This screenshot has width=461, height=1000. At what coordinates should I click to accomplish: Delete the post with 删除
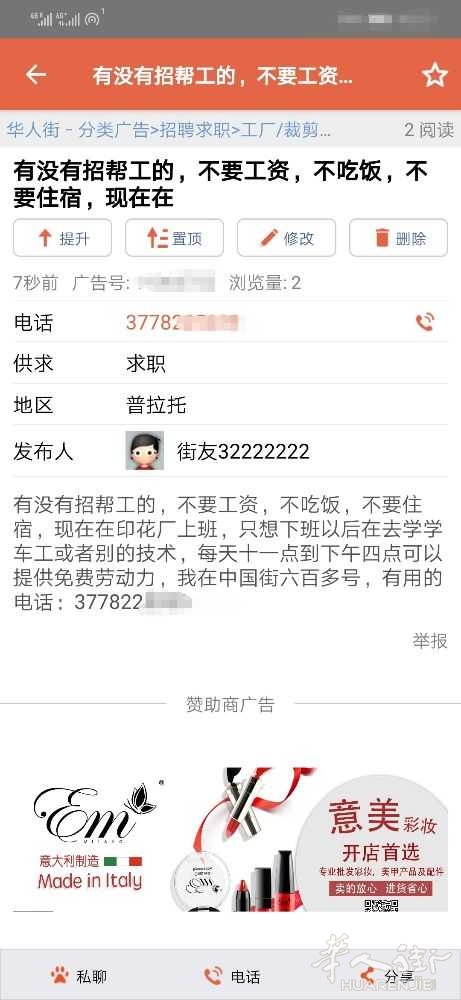click(399, 239)
